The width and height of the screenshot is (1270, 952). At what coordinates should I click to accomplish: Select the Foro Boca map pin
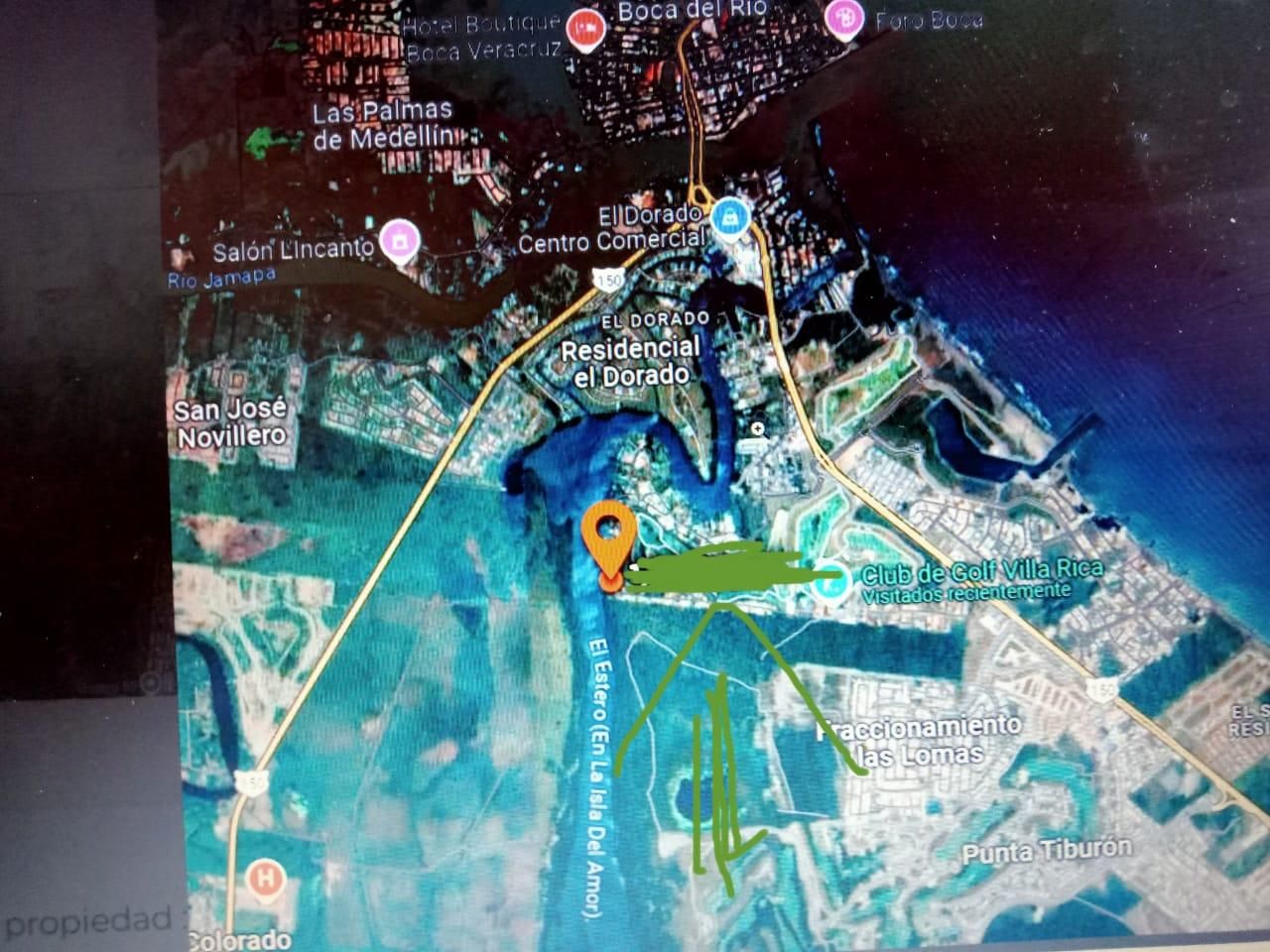pos(844,20)
